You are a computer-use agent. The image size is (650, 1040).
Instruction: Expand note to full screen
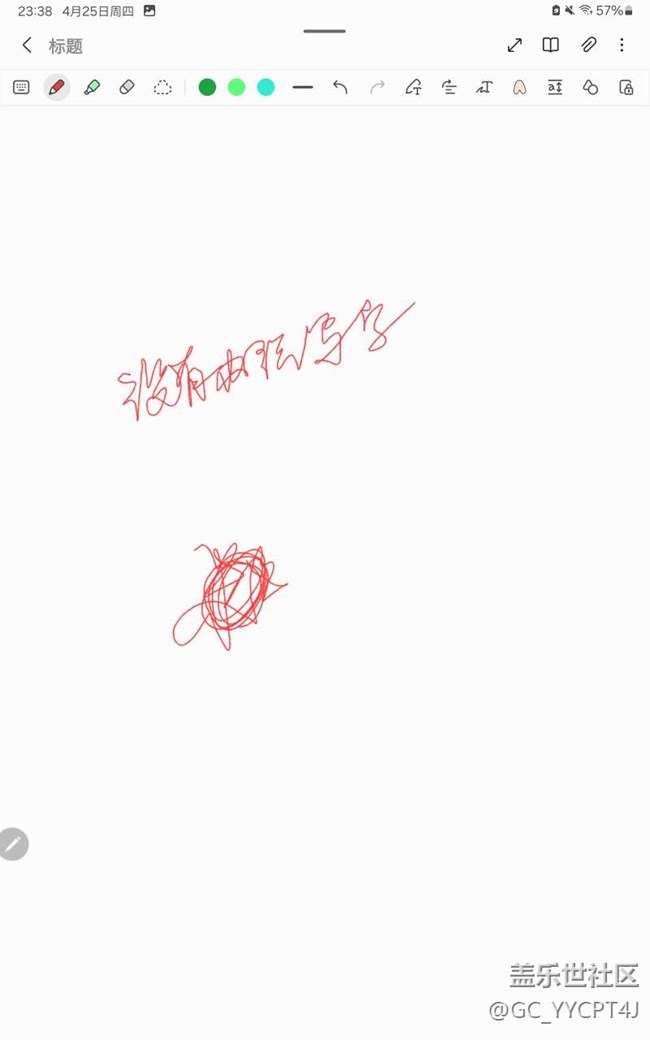[x=514, y=45]
